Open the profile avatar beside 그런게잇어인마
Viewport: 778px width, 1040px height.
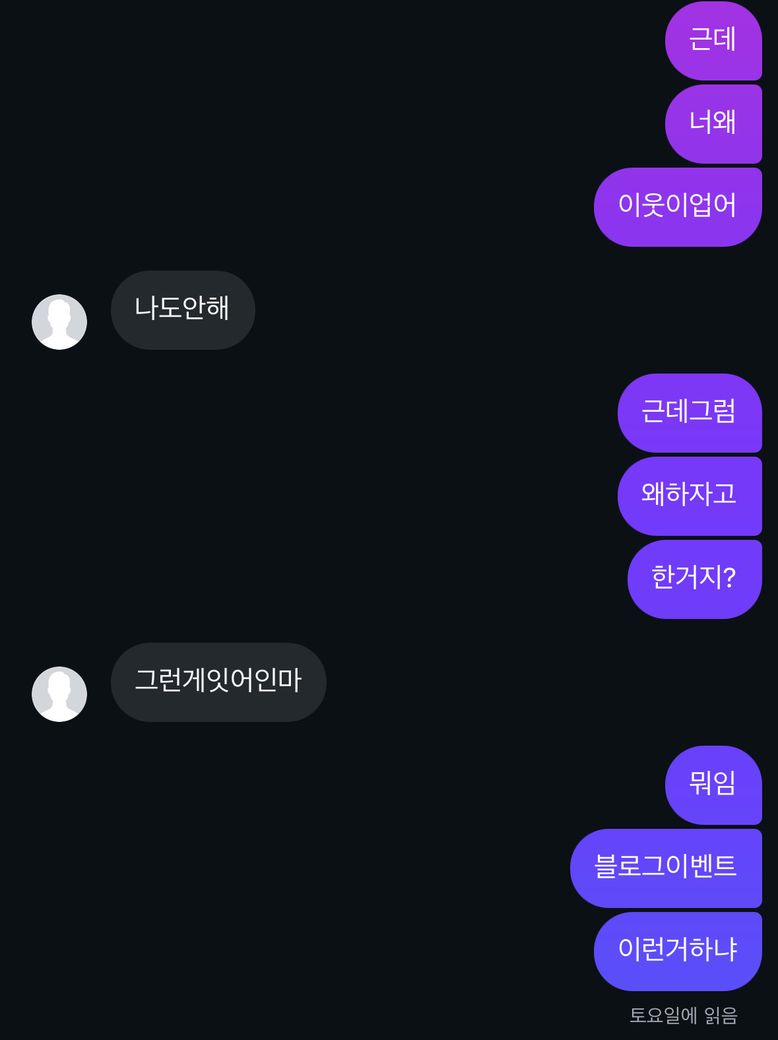pyautogui.click(x=60, y=694)
